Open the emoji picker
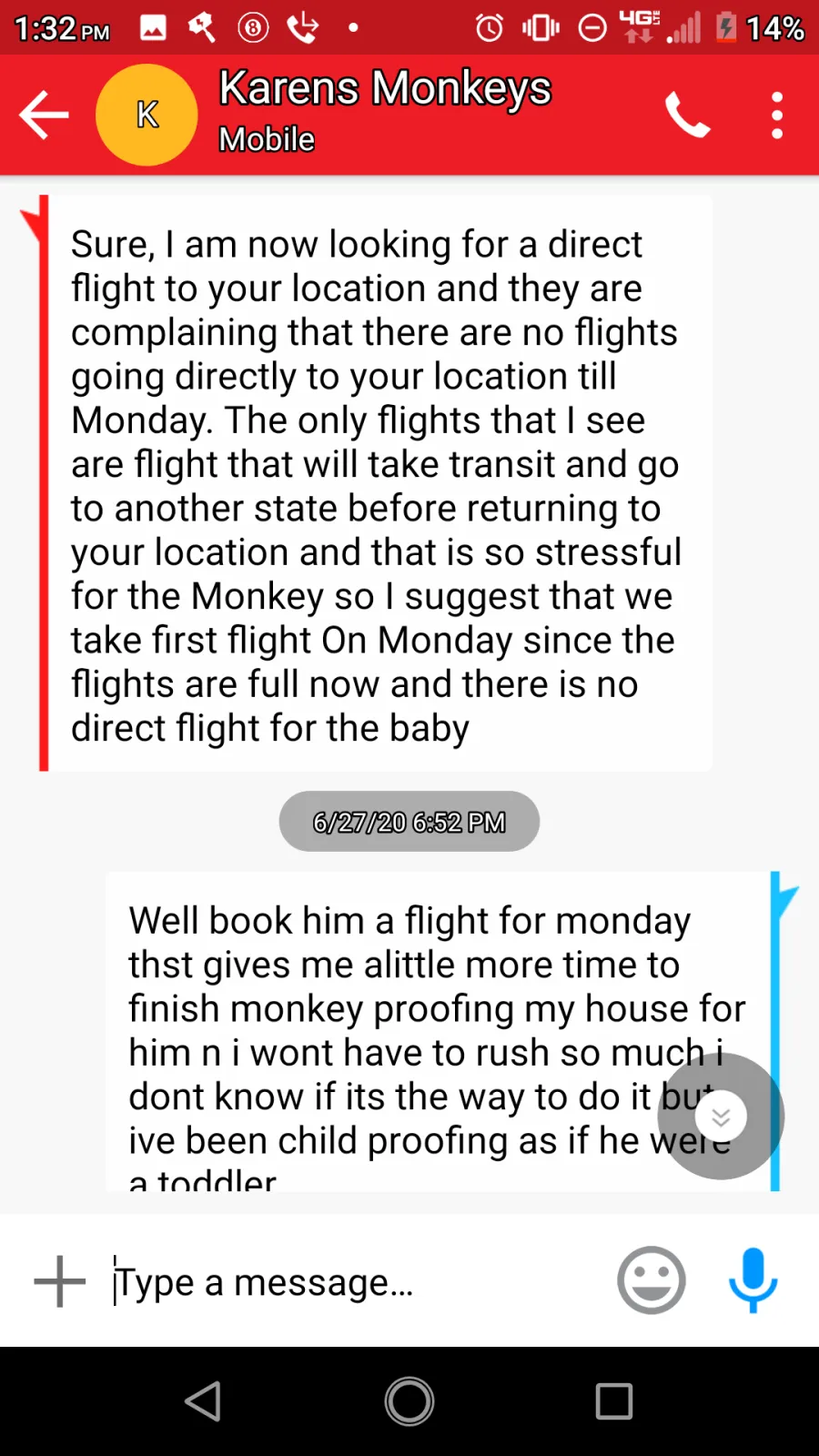The width and height of the screenshot is (819, 1456). pos(652,1279)
